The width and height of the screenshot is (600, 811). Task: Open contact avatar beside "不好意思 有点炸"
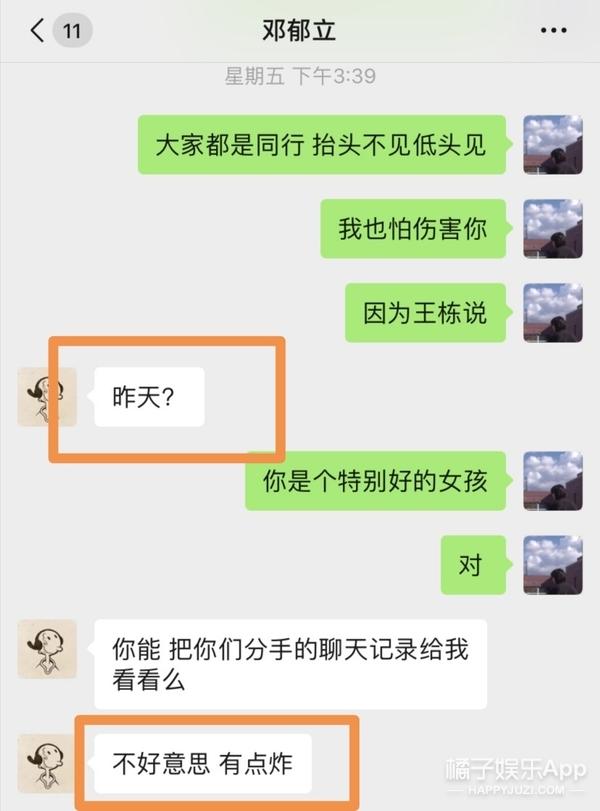(x=47, y=764)
